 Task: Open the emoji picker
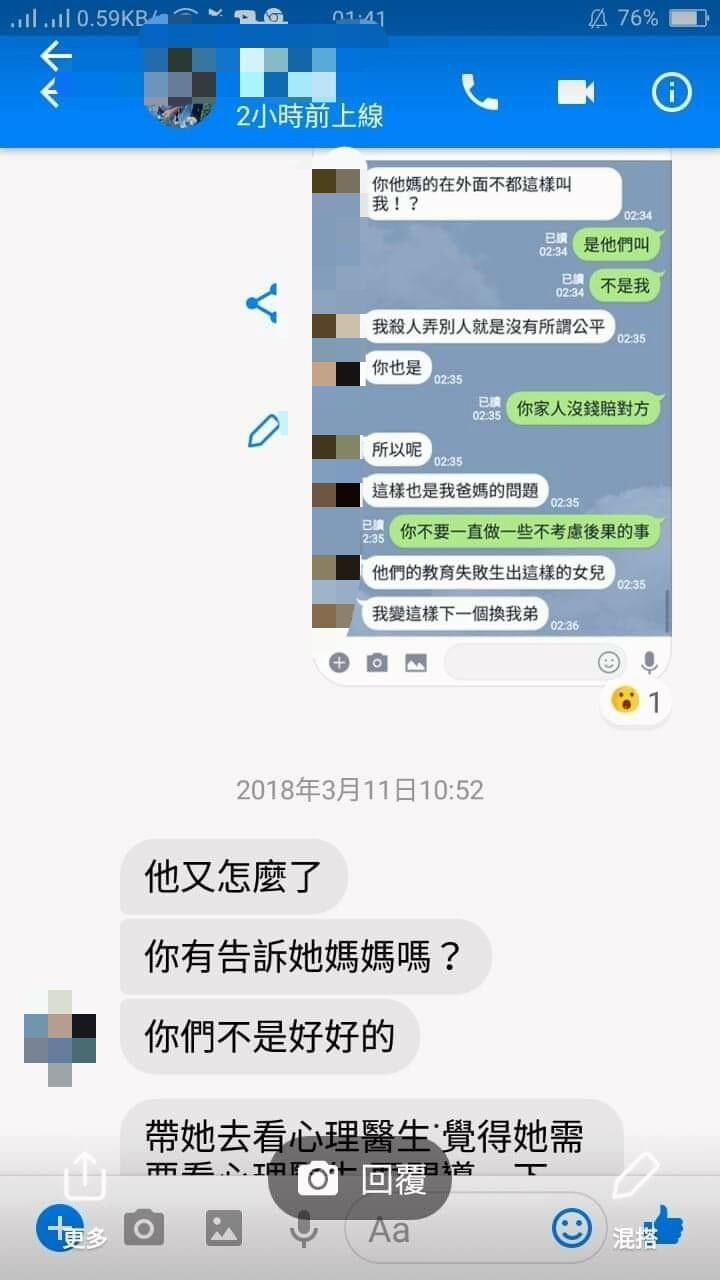click(572, 1228)
